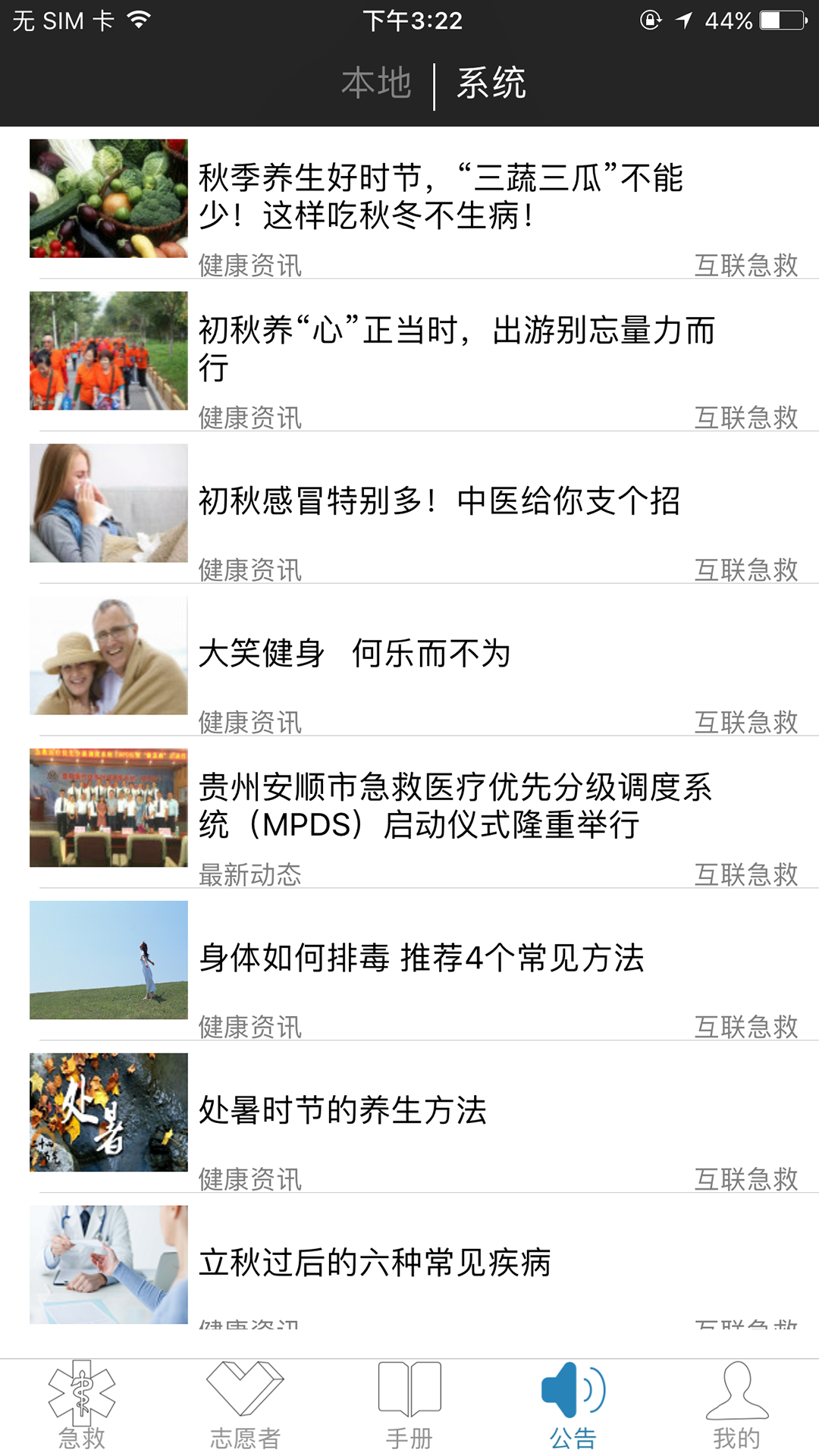Open the 处暑时节的养生方法 article
The image size is (819, 1456).
coord(345,1111)
